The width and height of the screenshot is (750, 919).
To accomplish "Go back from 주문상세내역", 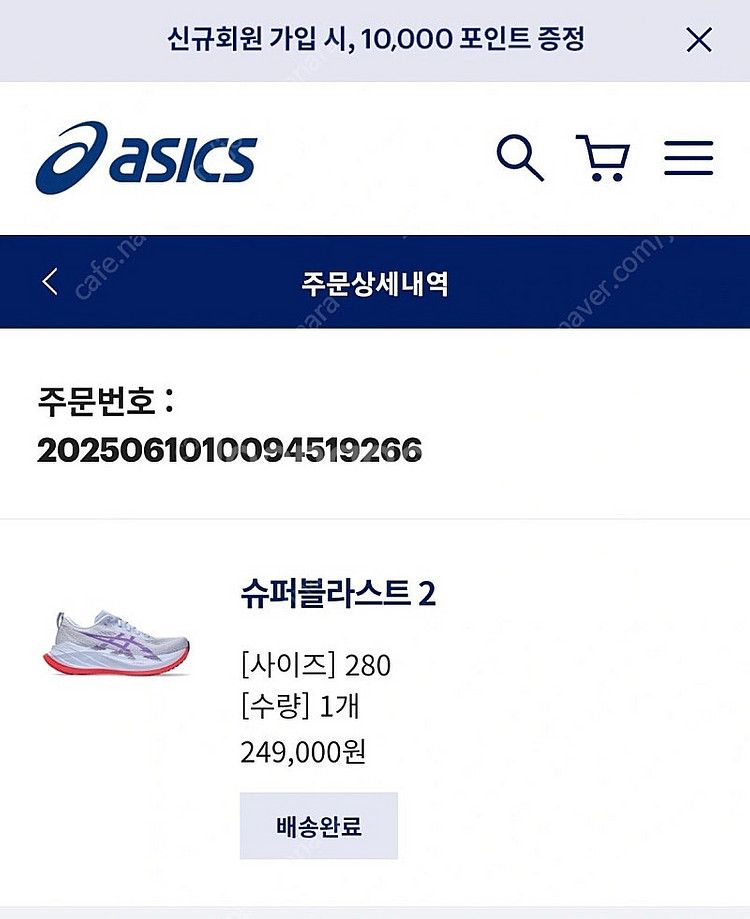I will (50, 282).
